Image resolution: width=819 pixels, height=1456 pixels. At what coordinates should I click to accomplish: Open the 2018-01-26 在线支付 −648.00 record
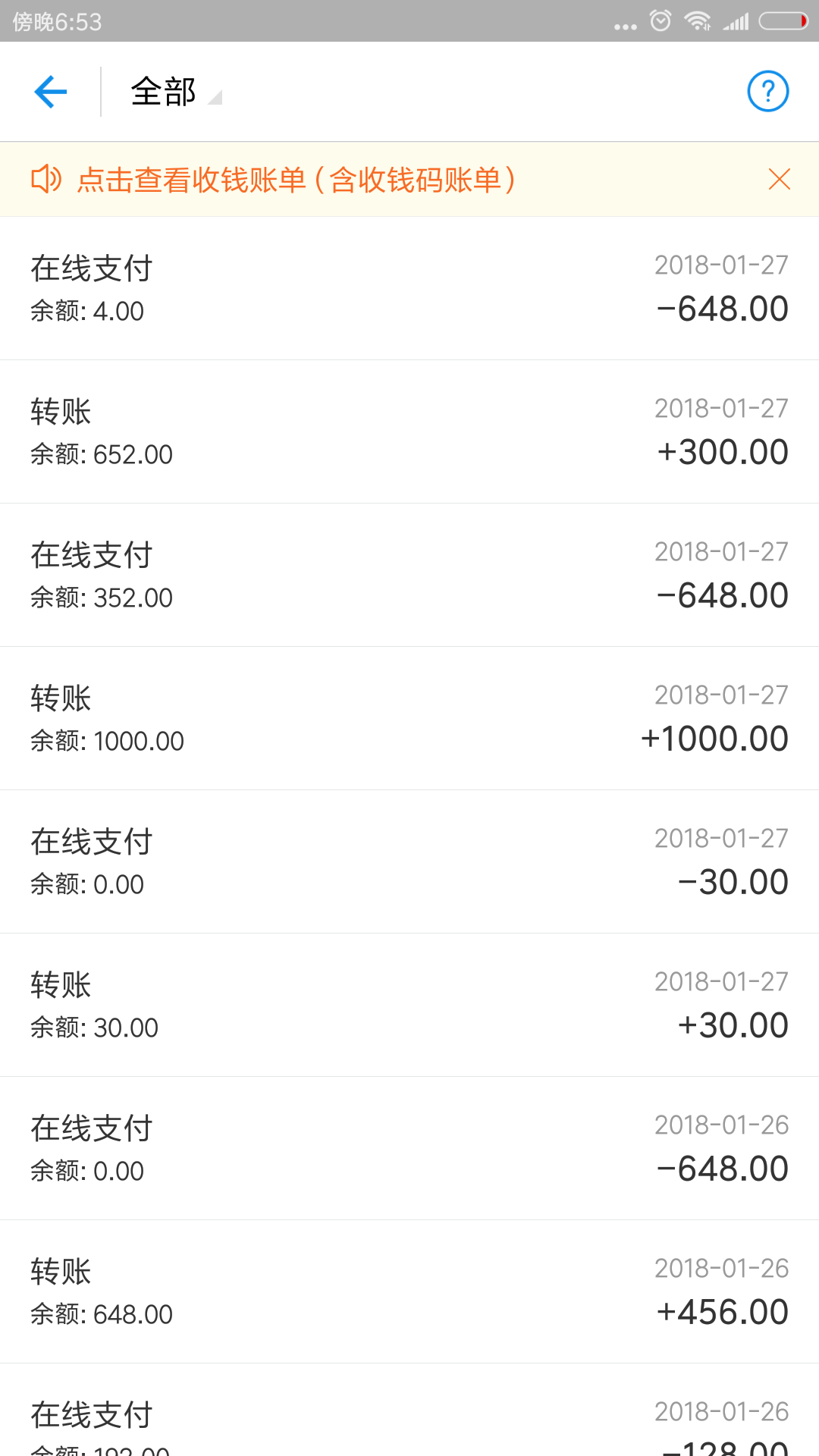coord(409,1149)
